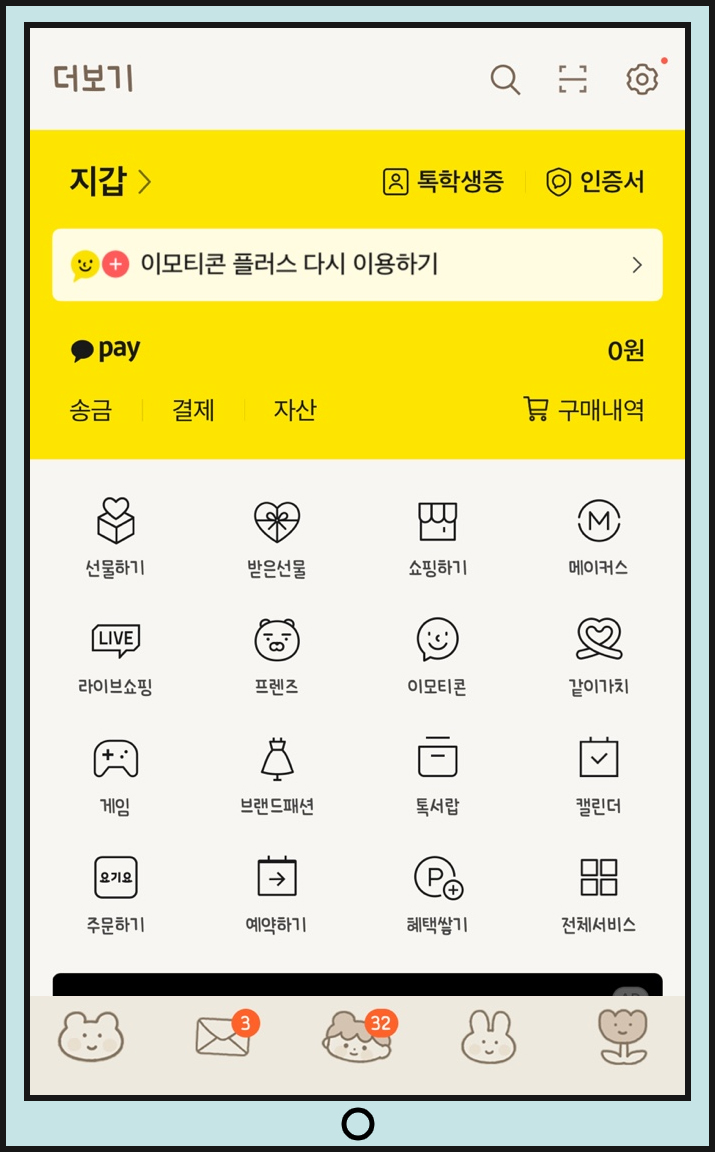Open 받은선물 received gifts
Image resolution: width=715 pixels, height=1152 pixels.
277,537
